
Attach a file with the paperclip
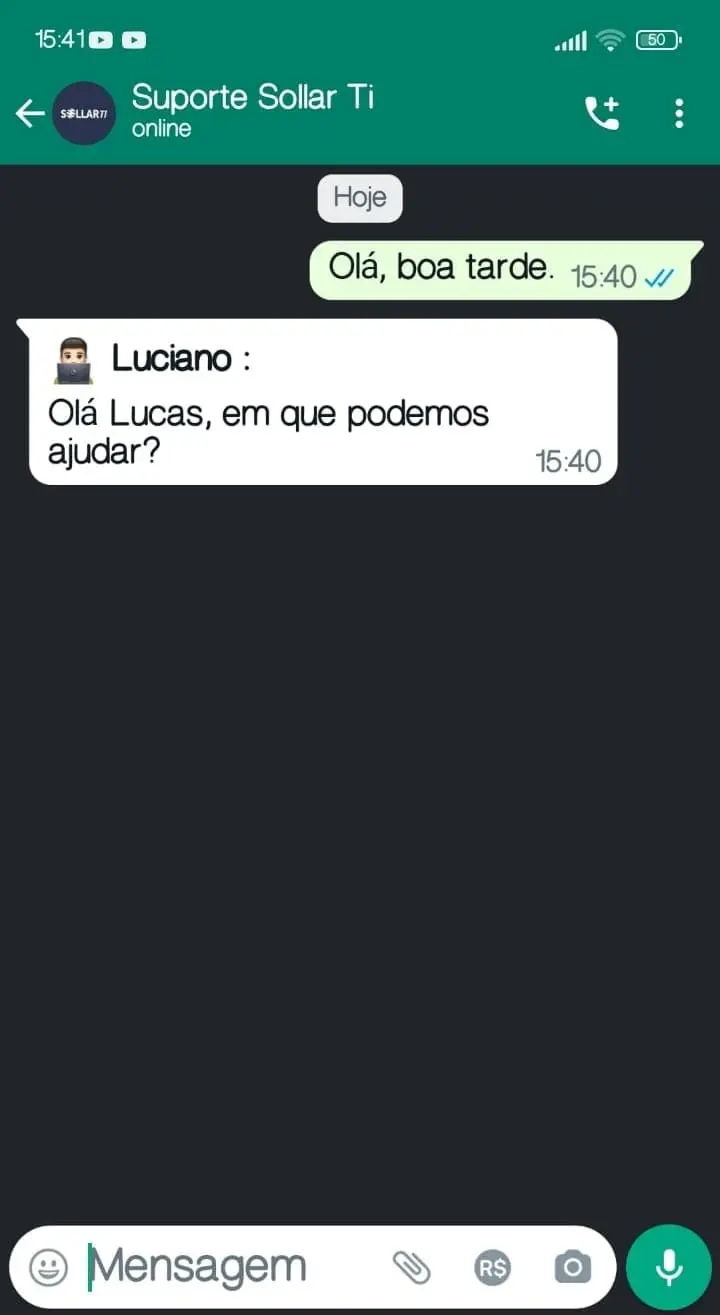click(x=411, y=1268)
